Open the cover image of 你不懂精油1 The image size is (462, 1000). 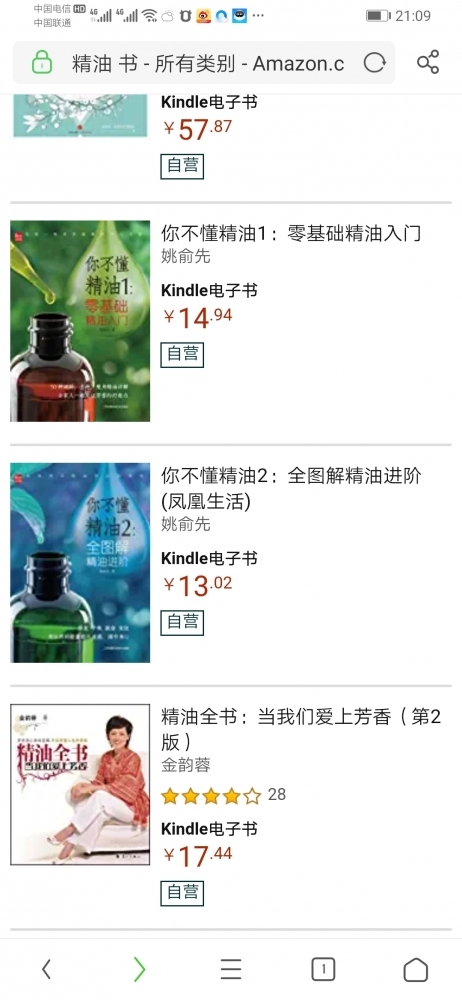(80, 321)
